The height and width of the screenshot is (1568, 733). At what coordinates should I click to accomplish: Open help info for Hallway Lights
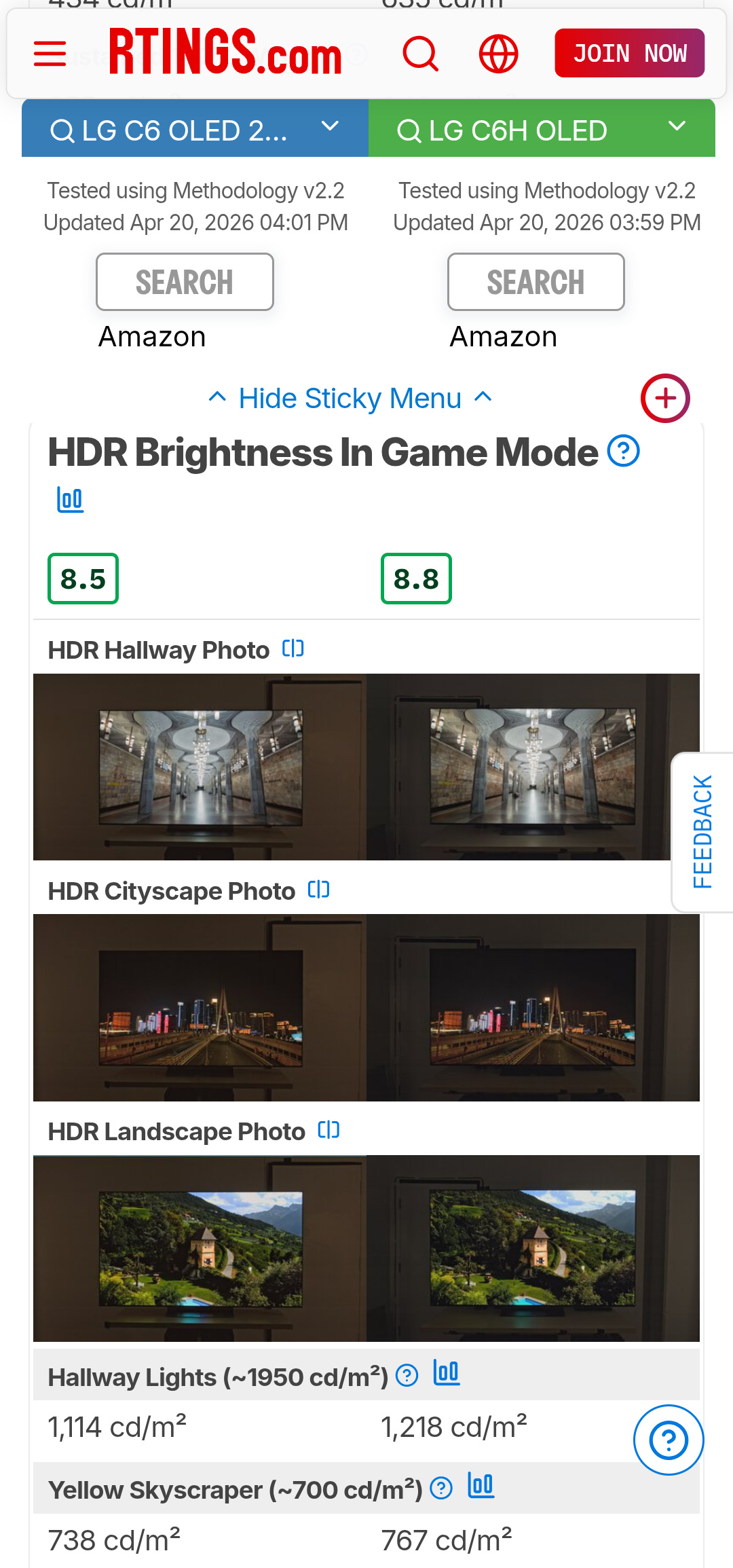click(407, 1376)
